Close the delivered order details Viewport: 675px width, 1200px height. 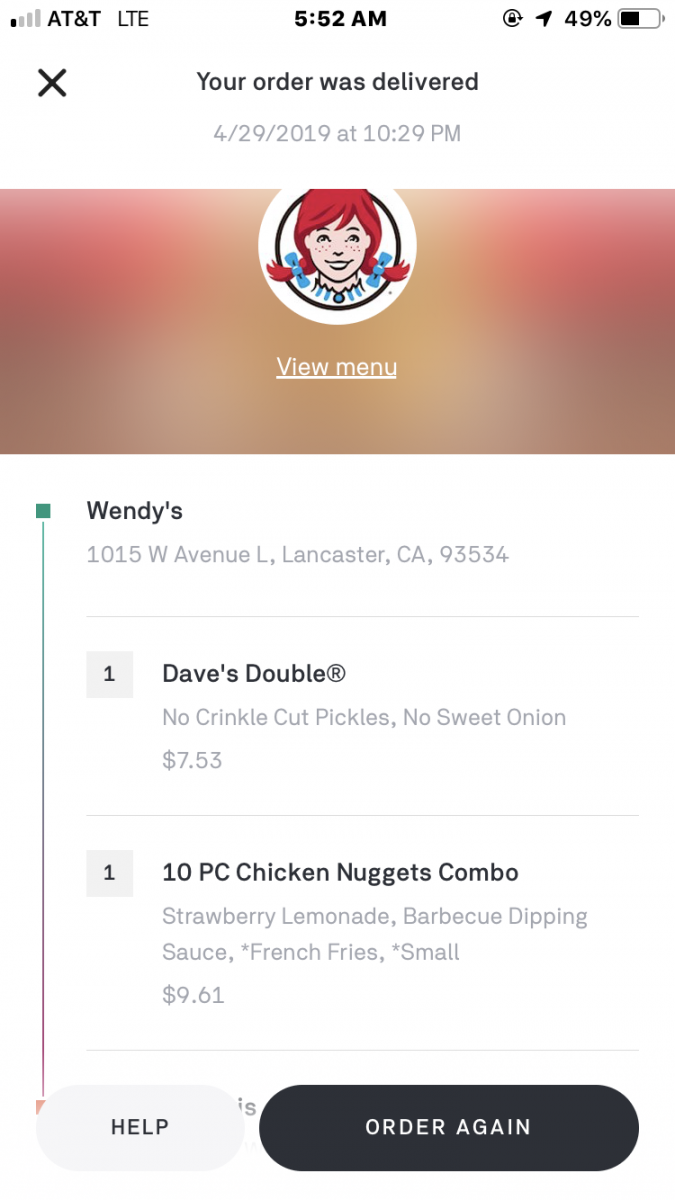tap(52, 82)
